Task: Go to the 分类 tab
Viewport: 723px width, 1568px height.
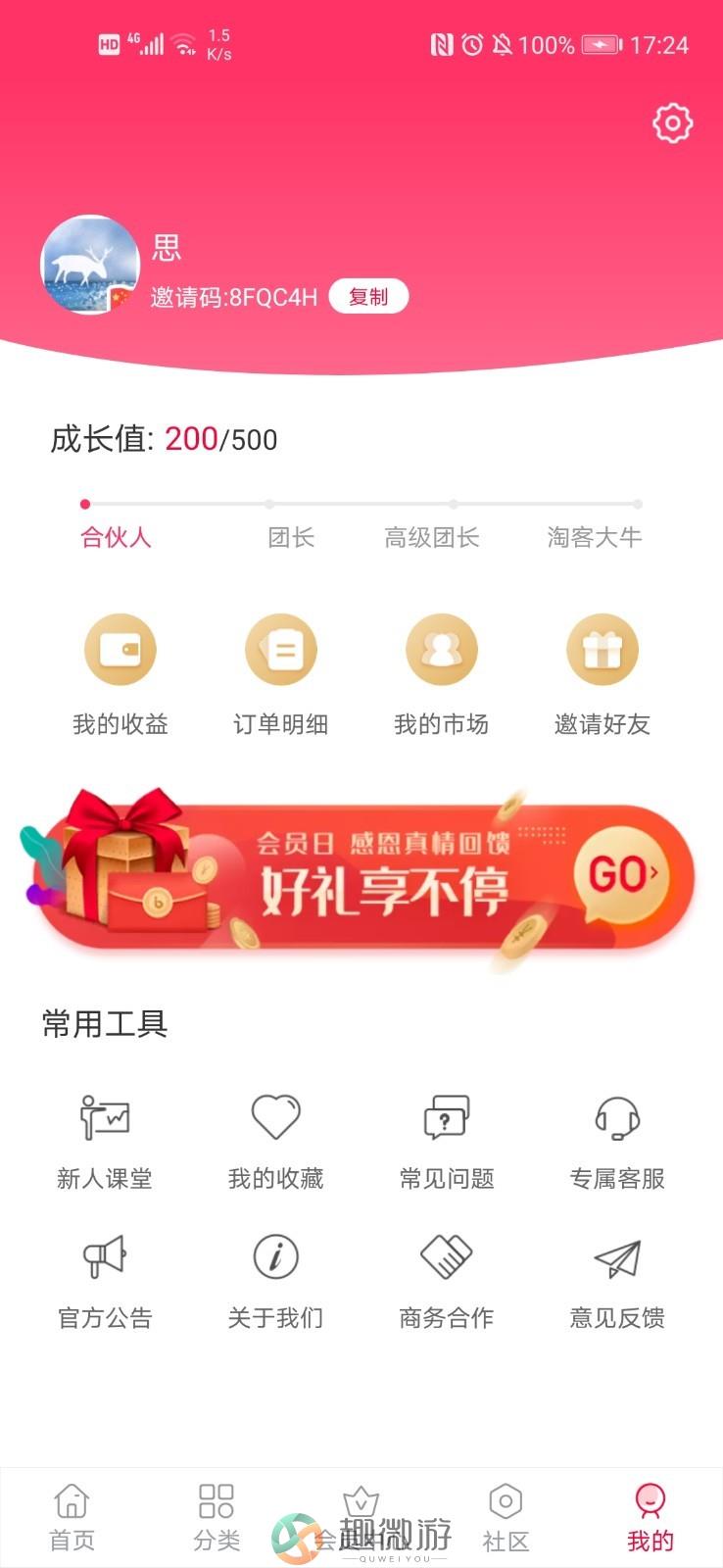Action: 217,1517
